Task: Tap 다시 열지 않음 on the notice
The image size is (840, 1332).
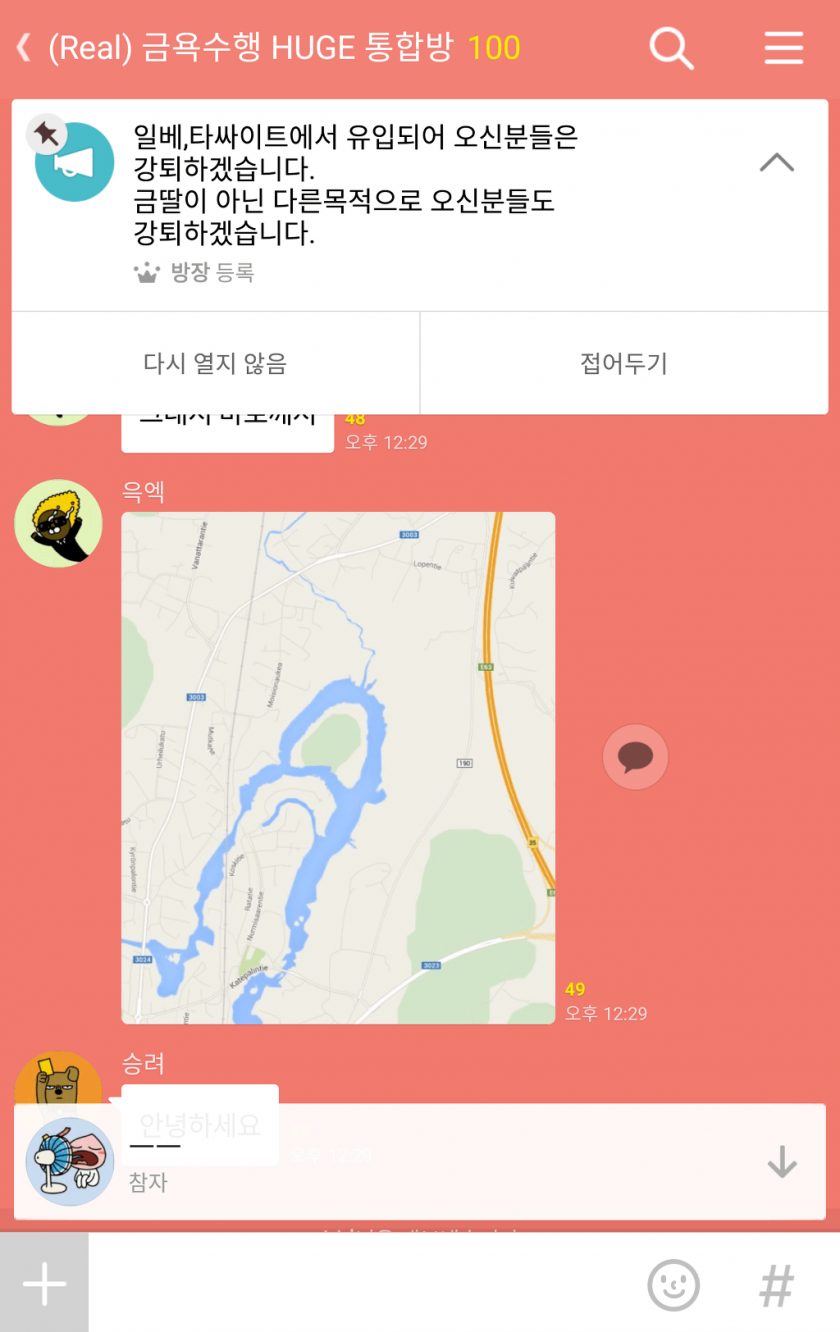Action: (215, 363)
